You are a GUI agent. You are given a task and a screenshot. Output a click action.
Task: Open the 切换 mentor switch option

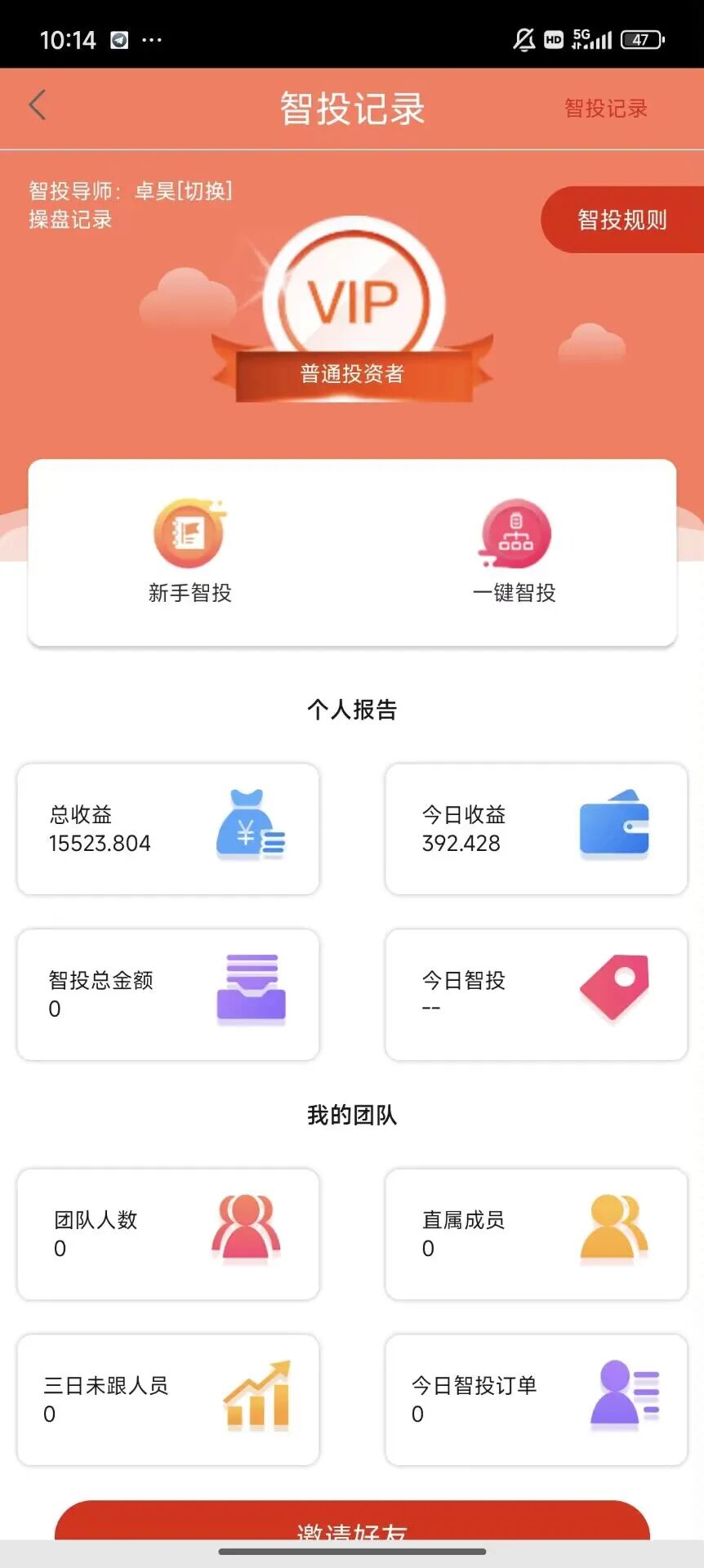pyautogui.click(x=207, y=191)
